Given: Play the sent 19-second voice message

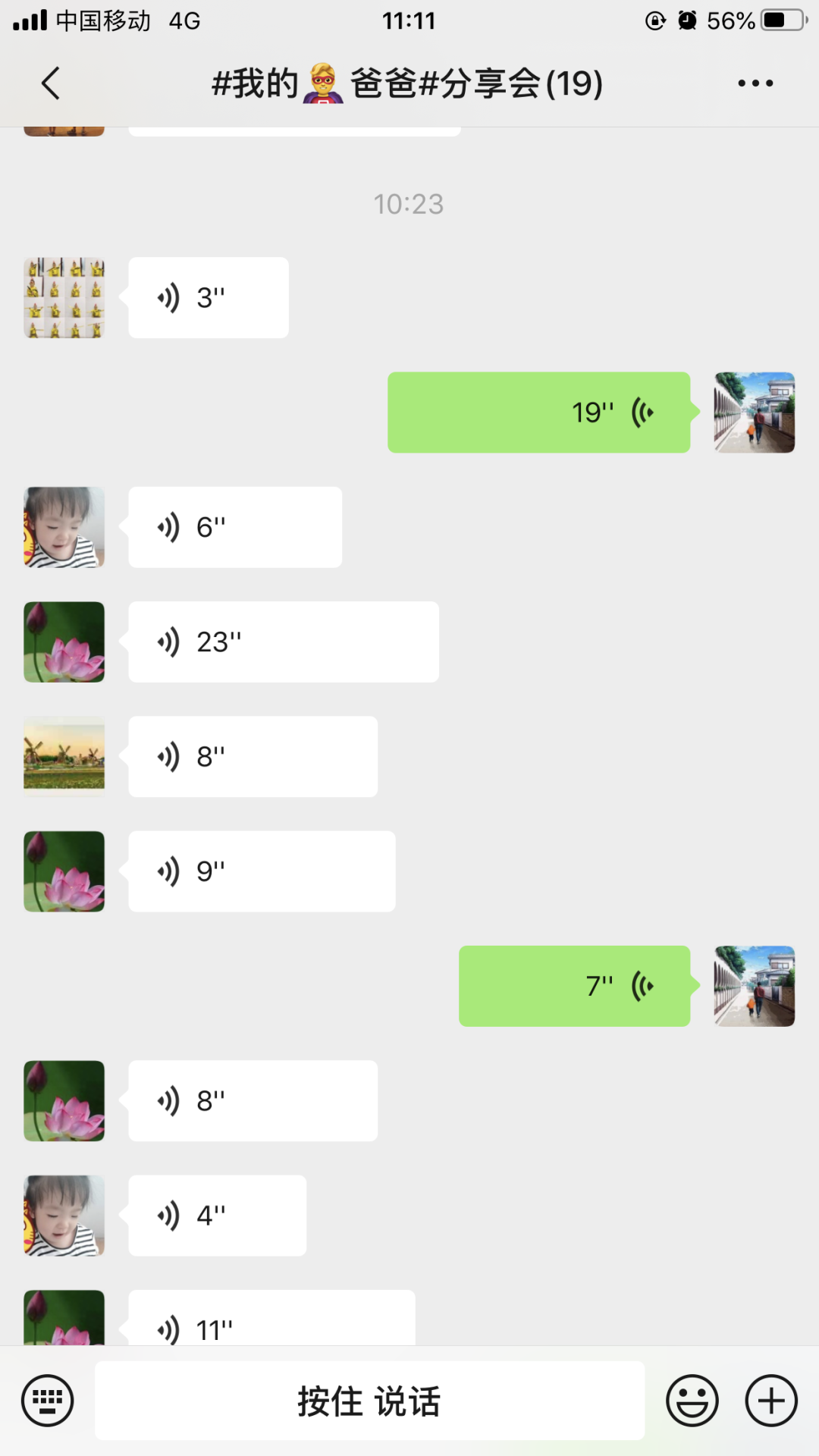Looking at the screenshot, I should [x=538, y=413].
